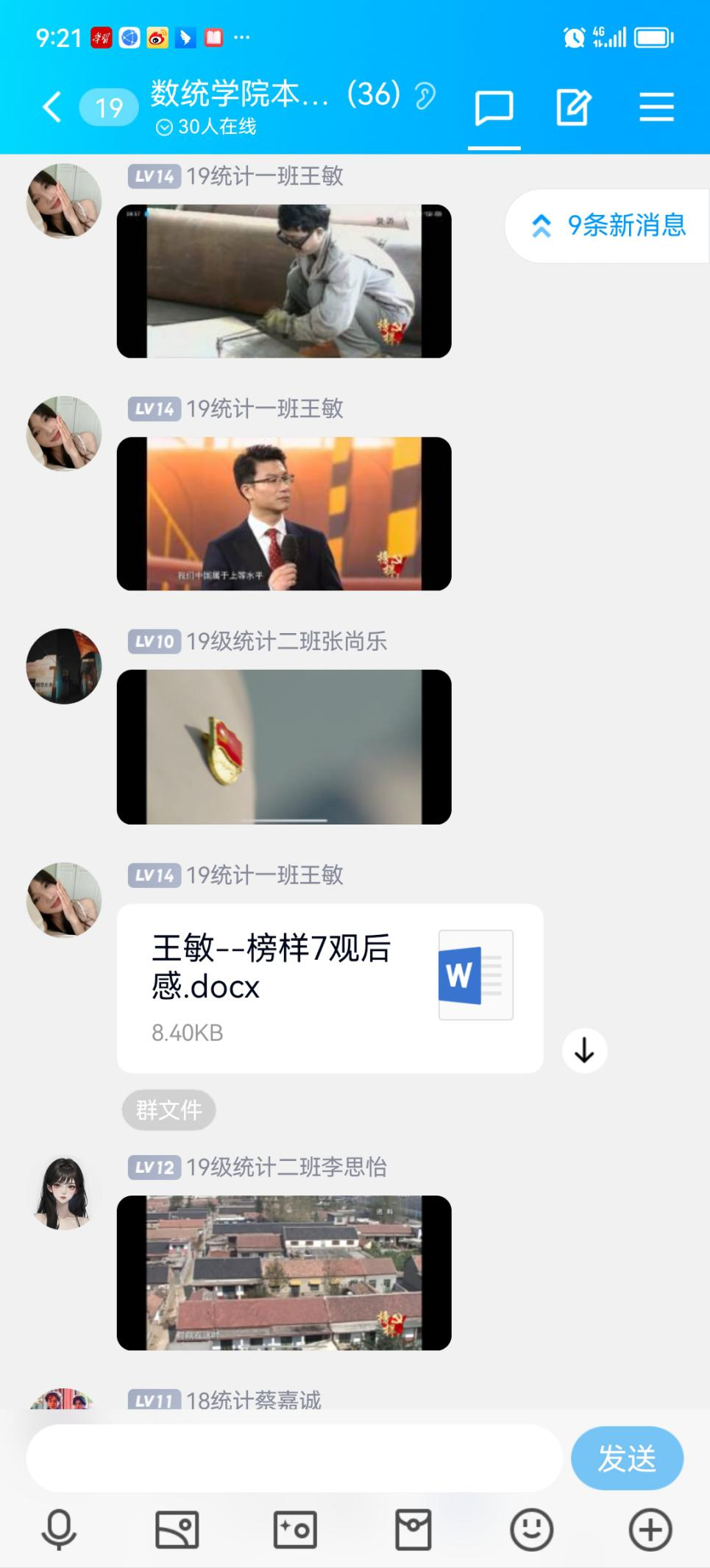Viewport: 710px width, 1568px height.
Task: Open the group menu icon
Action: click(656, 107)
